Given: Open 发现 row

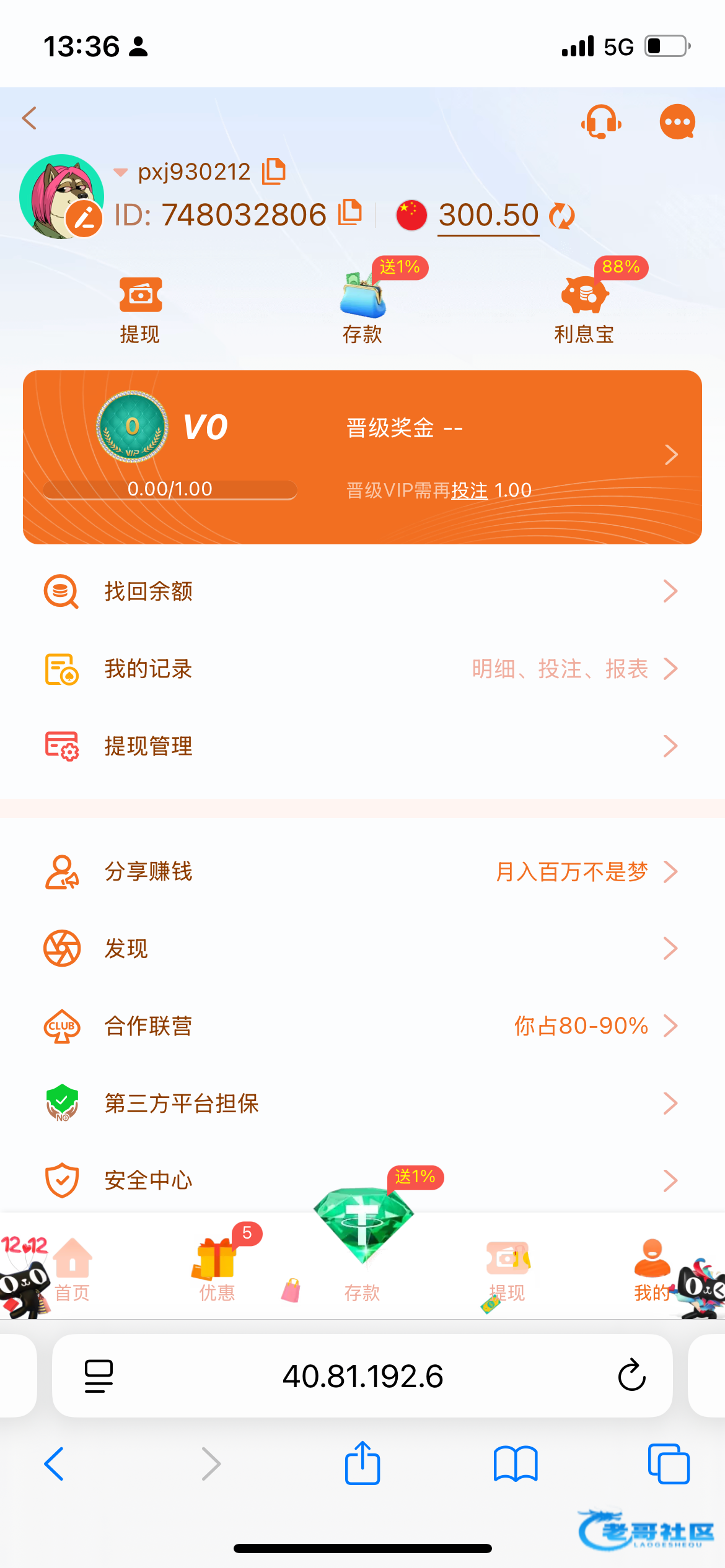Looking at the screenshot, I should (x=362, y=948).
